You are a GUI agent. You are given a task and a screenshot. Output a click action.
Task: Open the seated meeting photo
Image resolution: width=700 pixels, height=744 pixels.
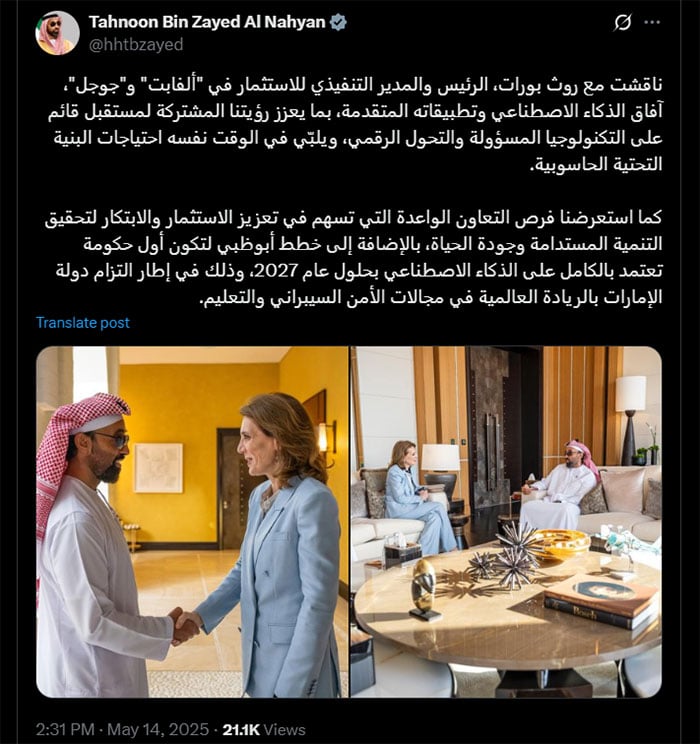[505, 521]
